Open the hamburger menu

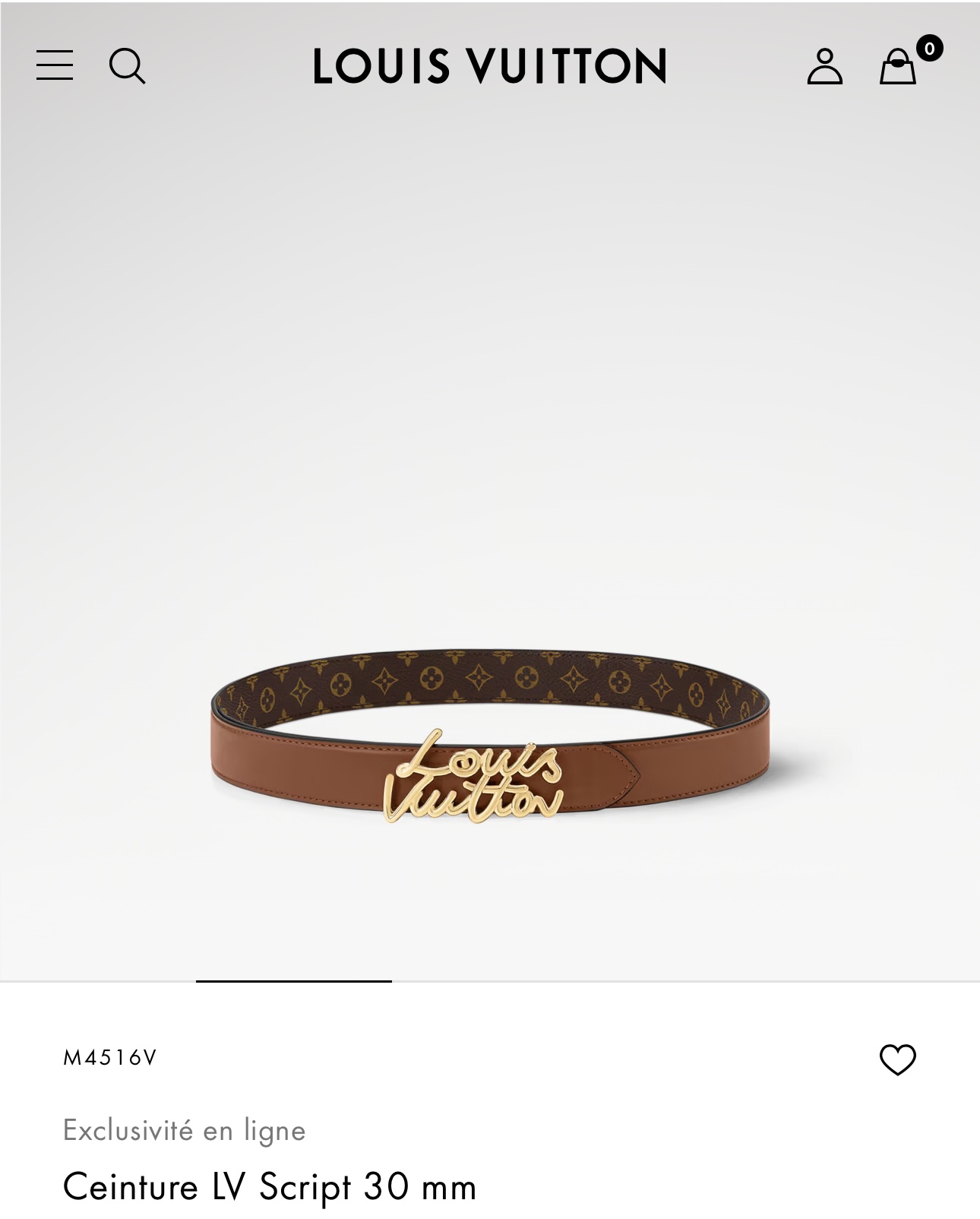pos(55,65)
